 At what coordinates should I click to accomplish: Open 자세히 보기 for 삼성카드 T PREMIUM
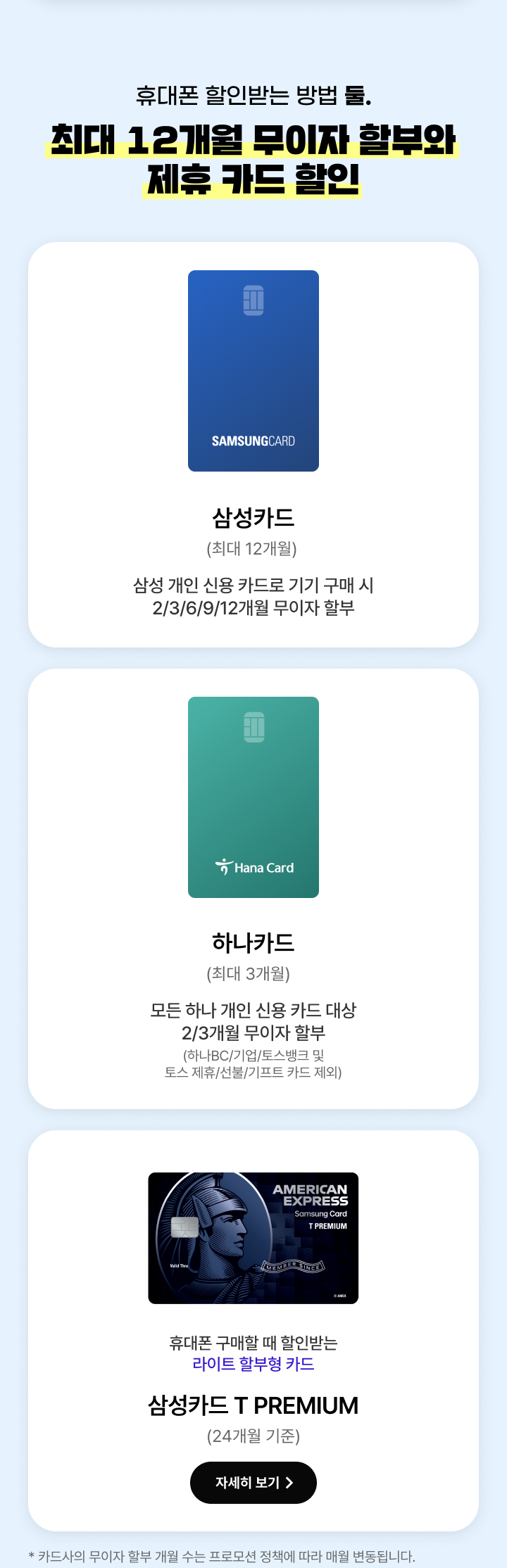[x=254, y=1482]
